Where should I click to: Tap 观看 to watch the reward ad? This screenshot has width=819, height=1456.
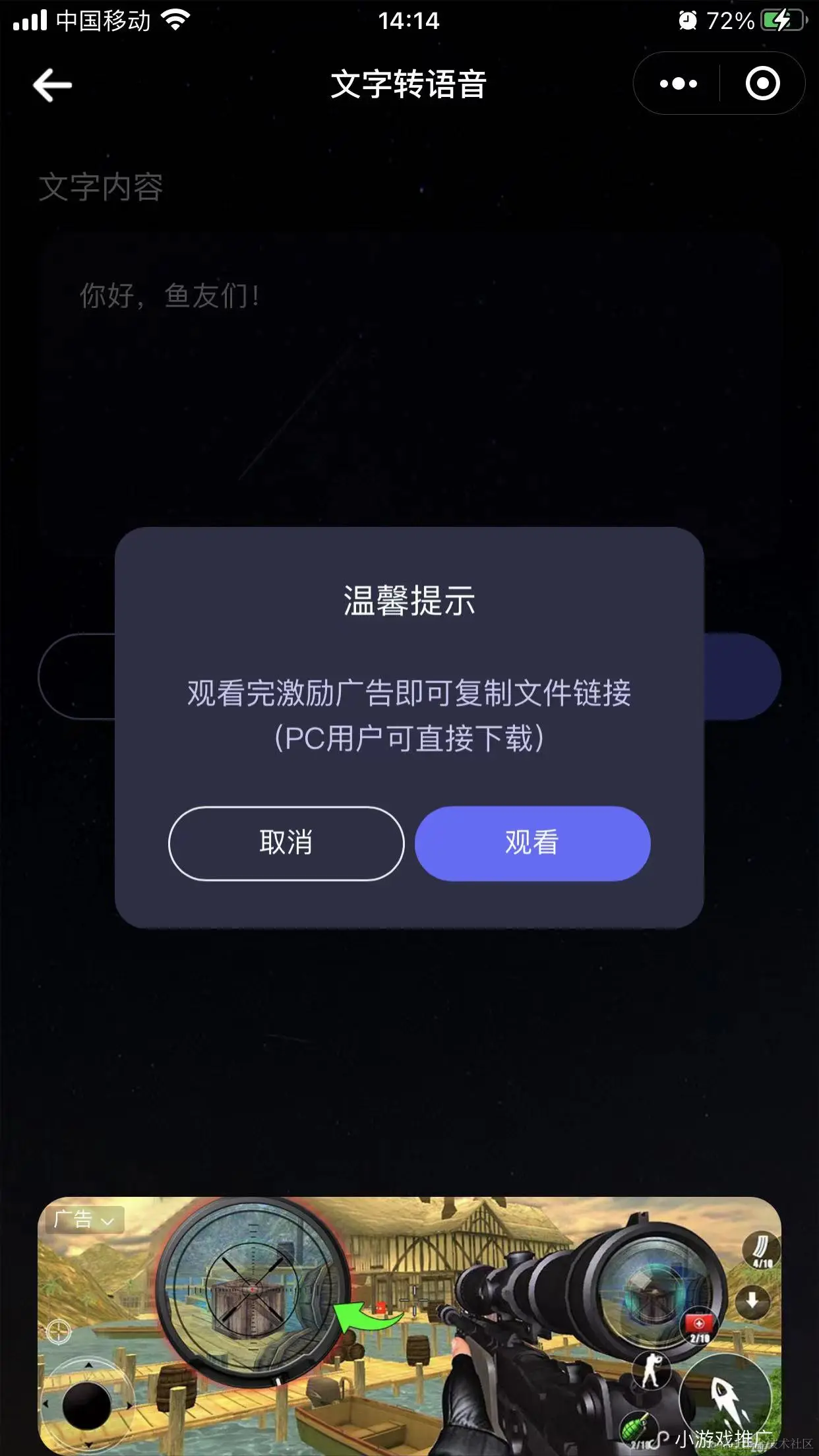click(532, 843)
